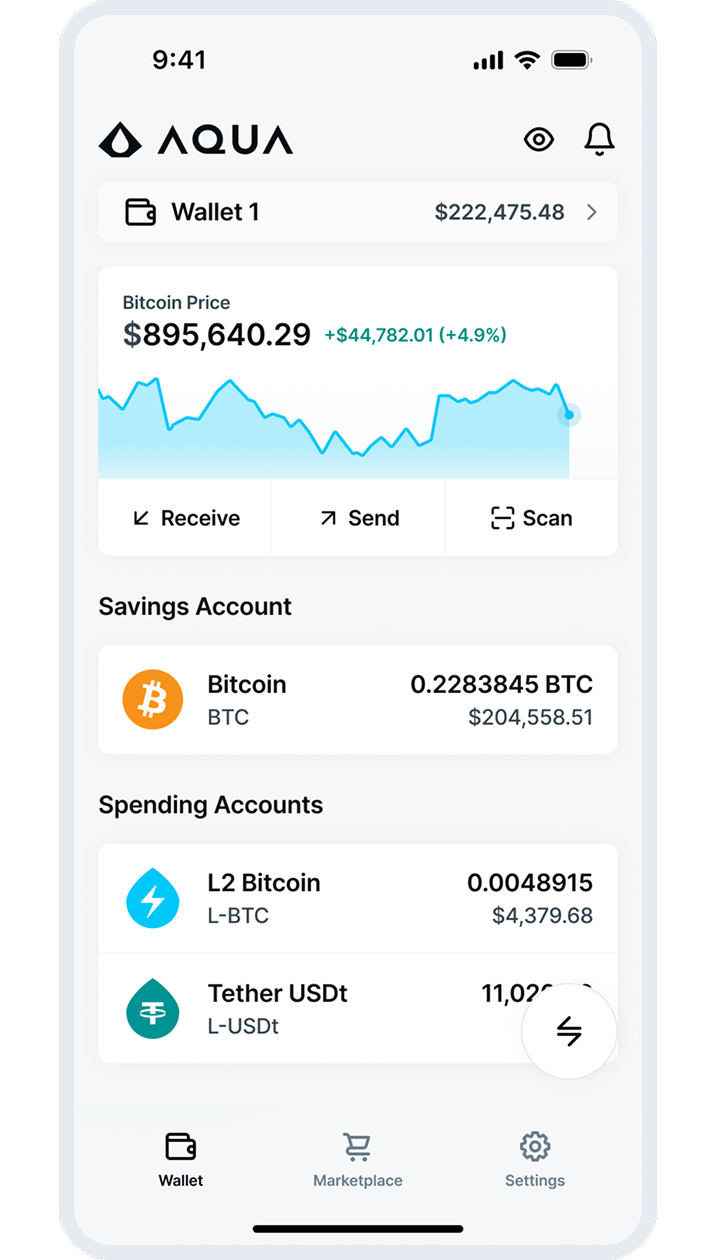The height and width of the screenshot is (1260, 716).
Task: Tap the floating swap button
Action: pyautogui.click(x=569, y=1031)
